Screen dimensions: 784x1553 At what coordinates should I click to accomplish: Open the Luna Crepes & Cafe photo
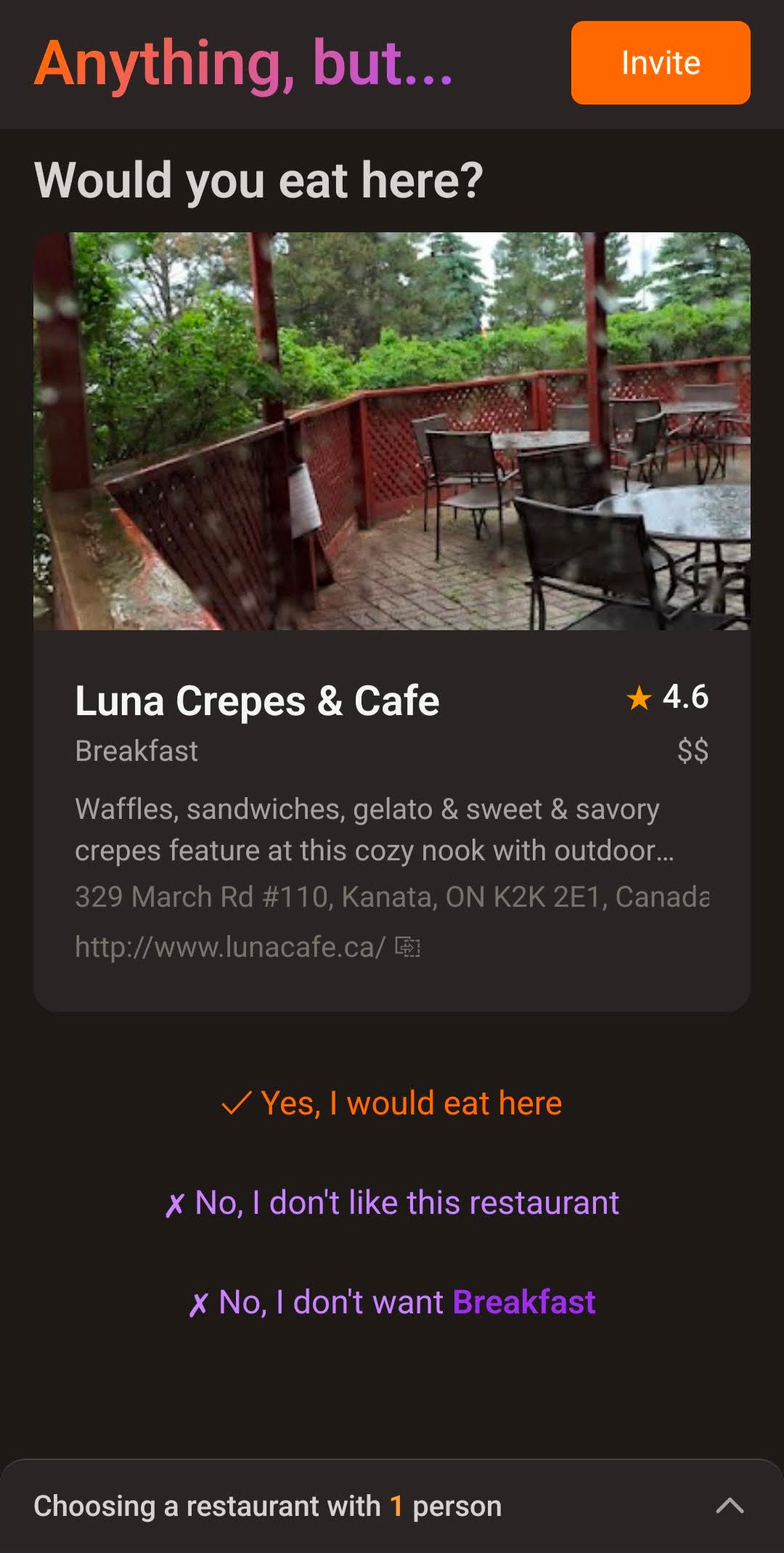pyautogui.click(x=392, y=431)
